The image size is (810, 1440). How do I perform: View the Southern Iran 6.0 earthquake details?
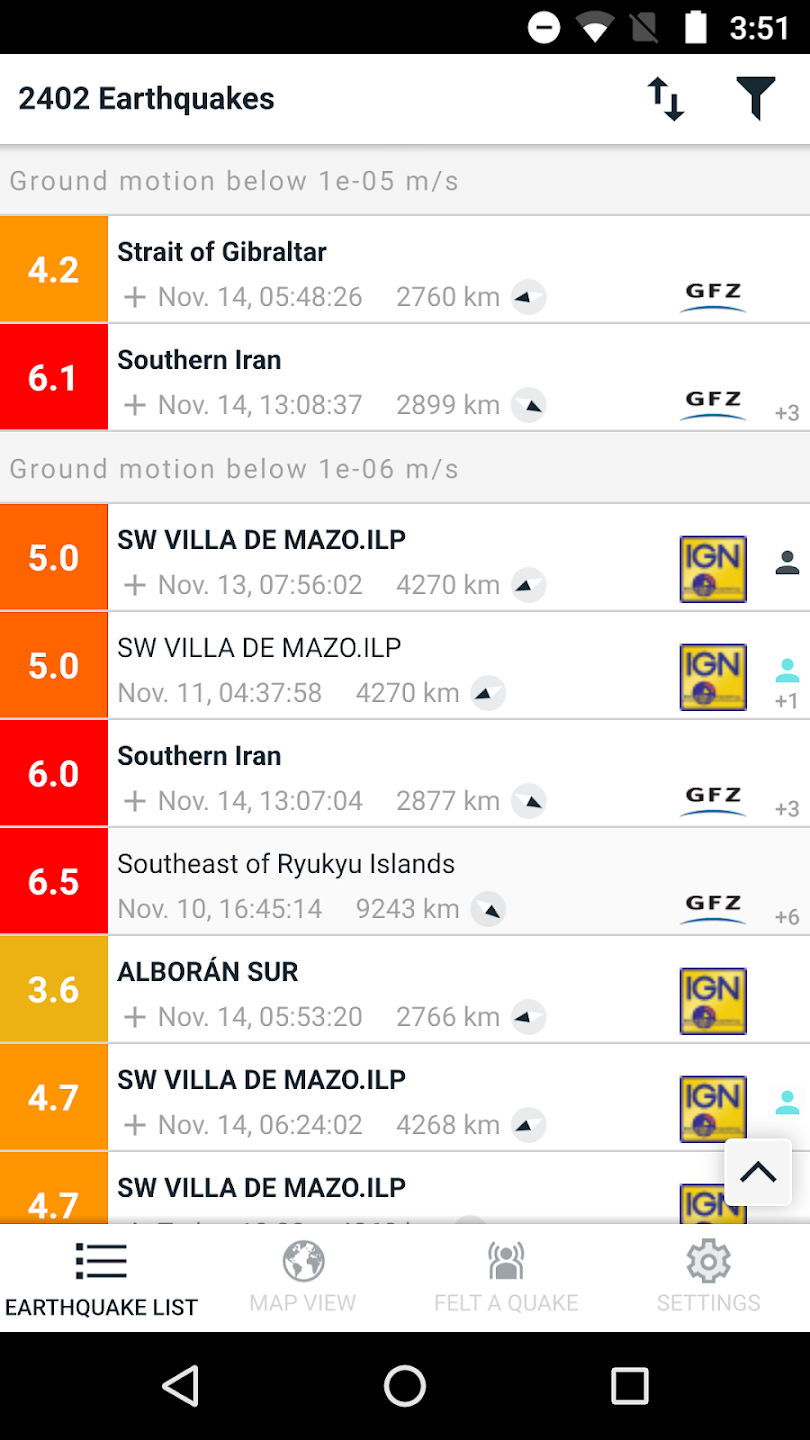click(405, 773)
